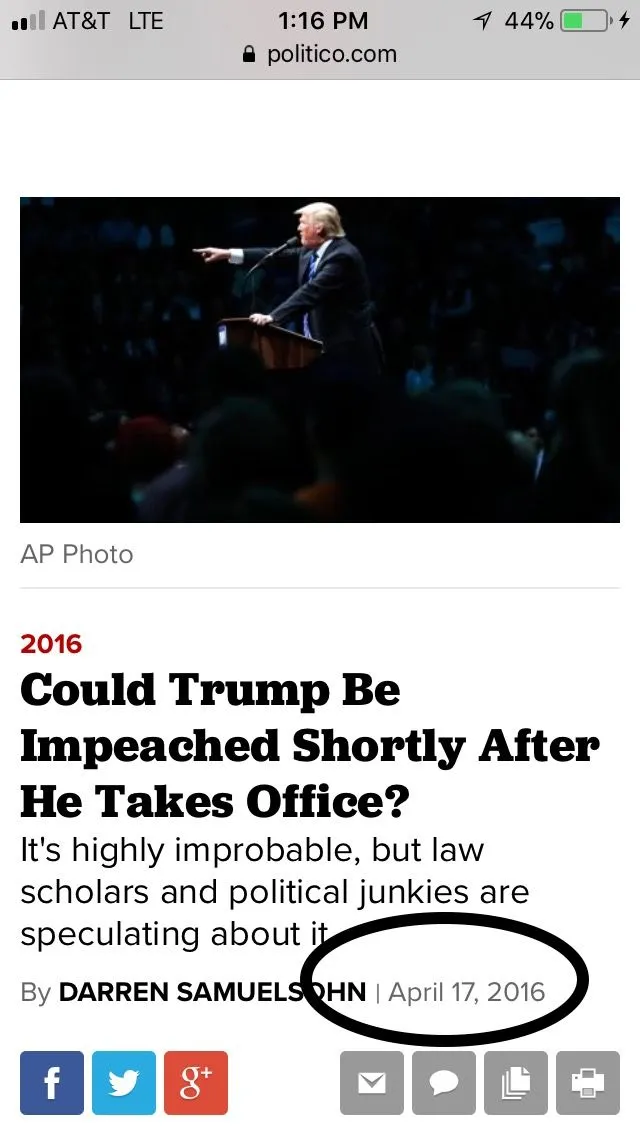
Task: Email this article
Action: click(x=372, y=1083)
